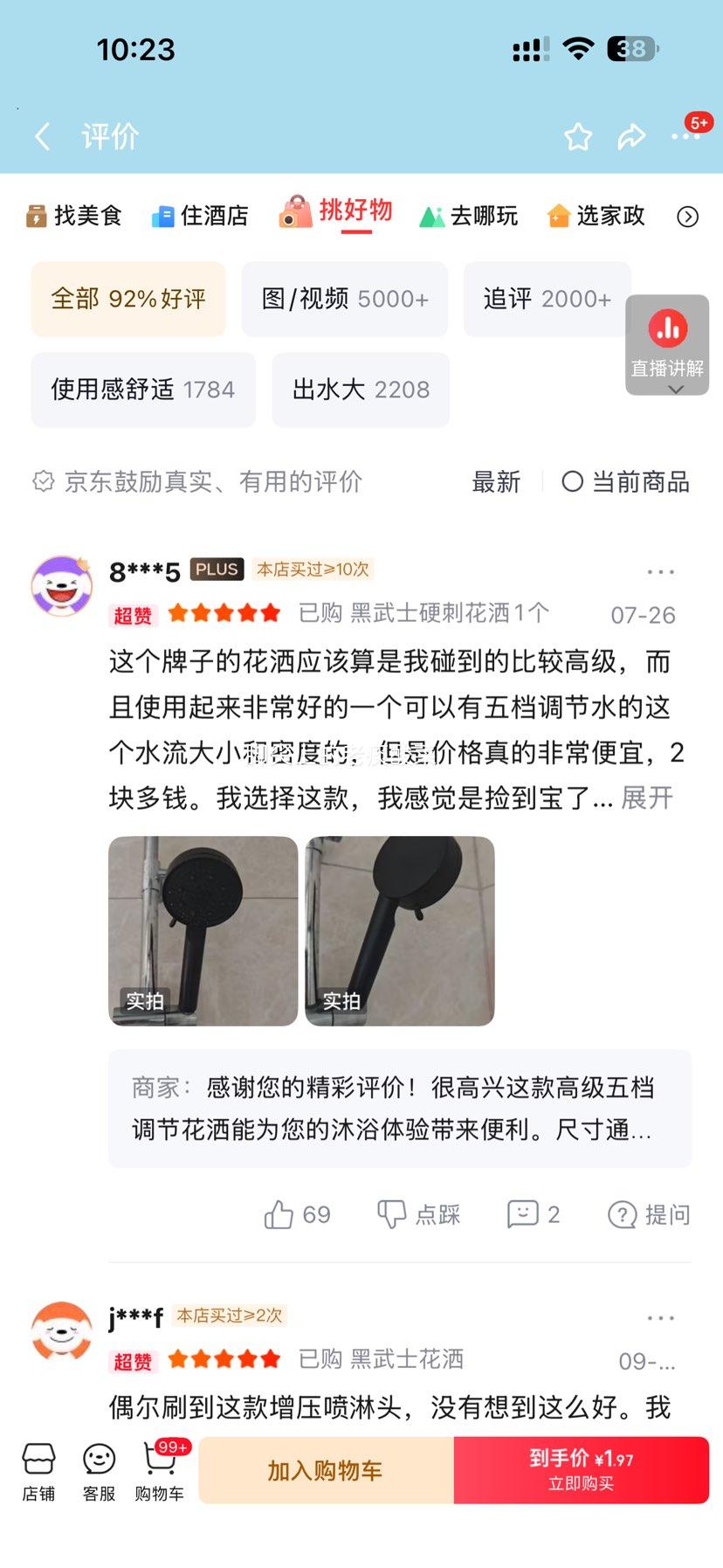The width and height of the screenshot is (723, 1568).
Task: Open the top-right more options menu
Action: (x=685, y=136)
